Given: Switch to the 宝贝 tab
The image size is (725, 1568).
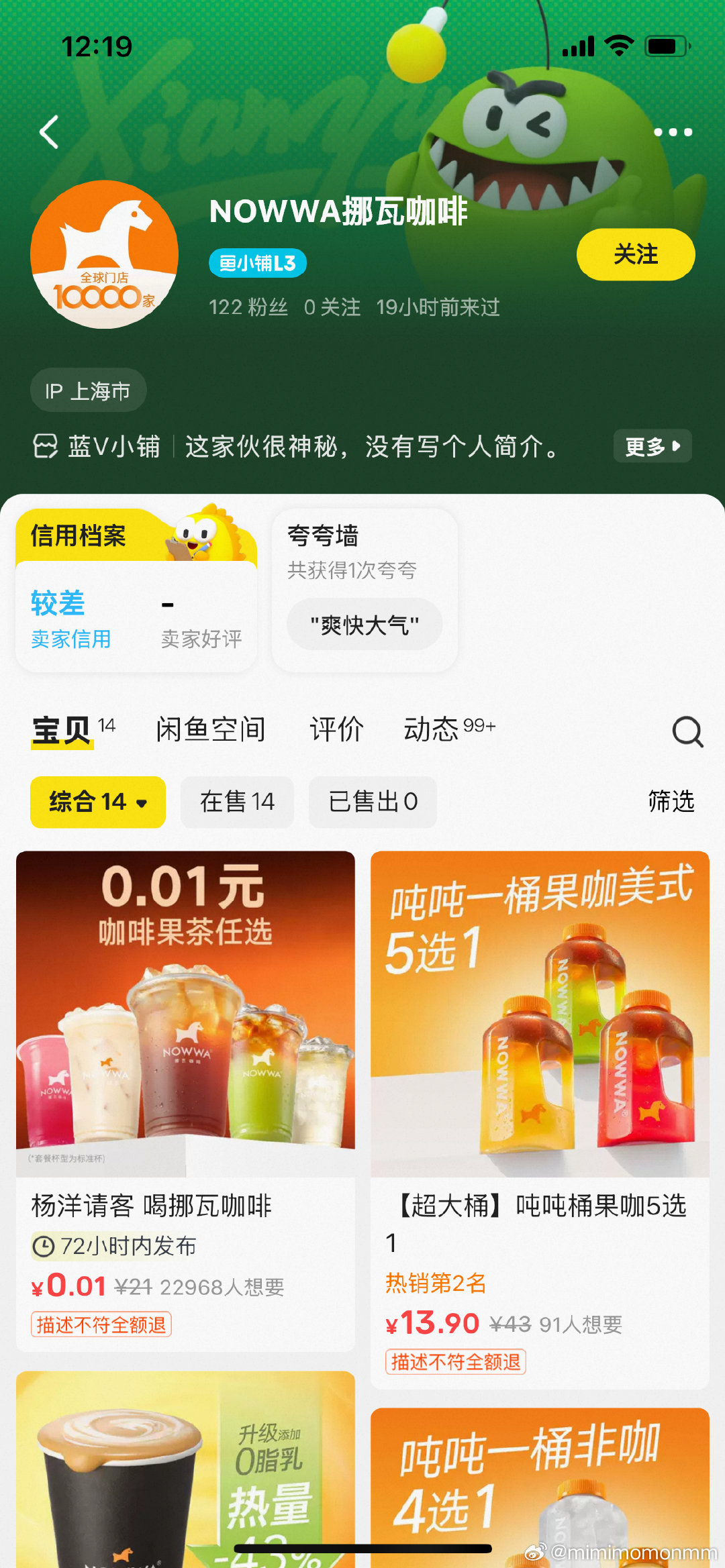Looking at the screenshot, I should [x=62, y=731].
